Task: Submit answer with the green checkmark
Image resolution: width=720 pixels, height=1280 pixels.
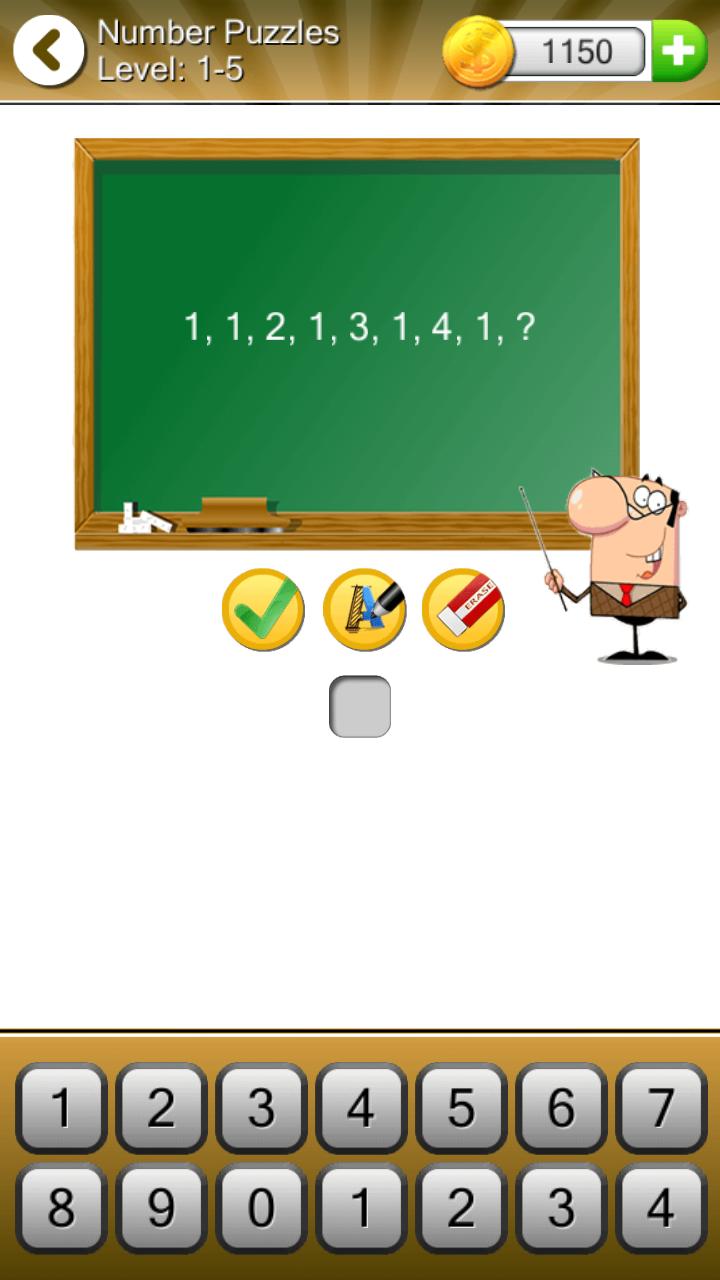Action: [x=263, y=609]
